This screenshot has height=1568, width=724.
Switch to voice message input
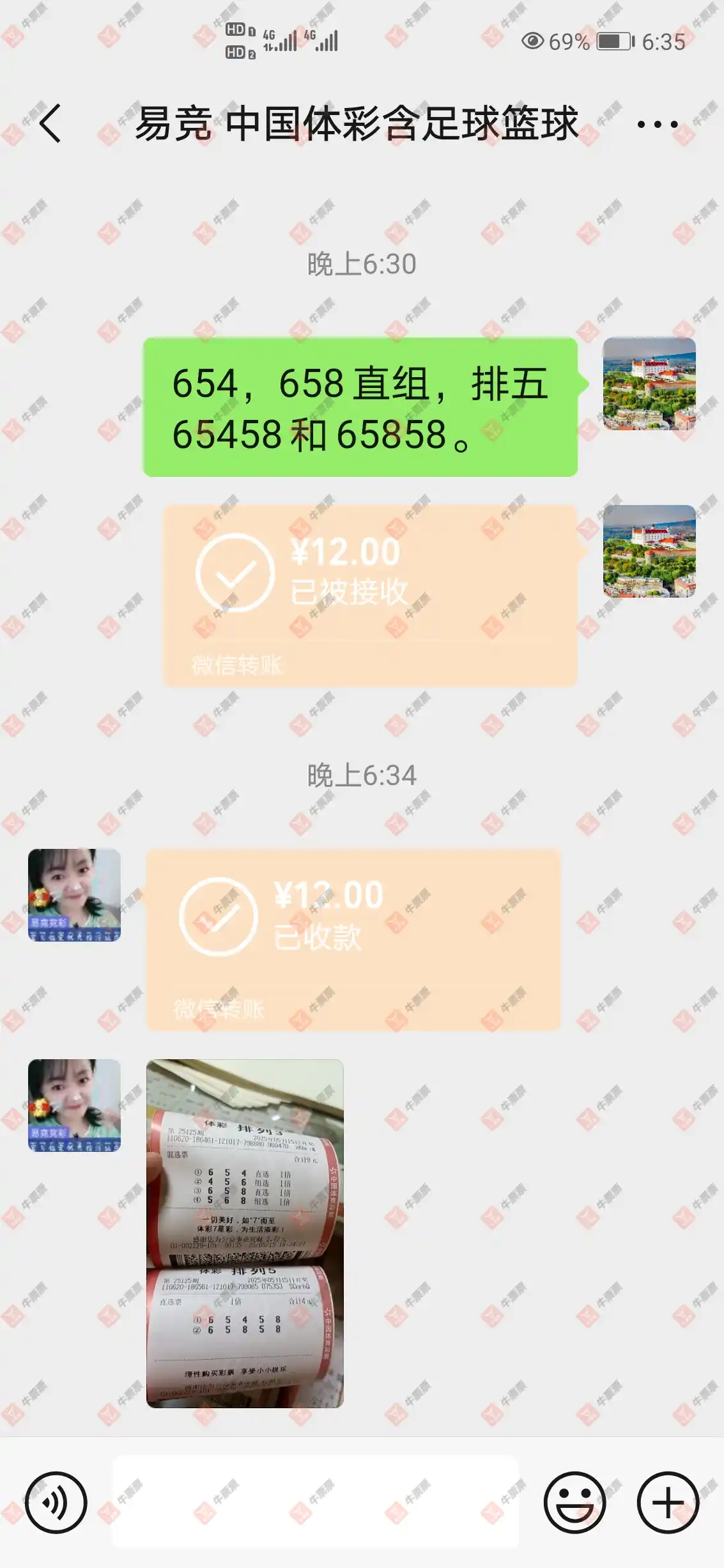[56, 1502]
